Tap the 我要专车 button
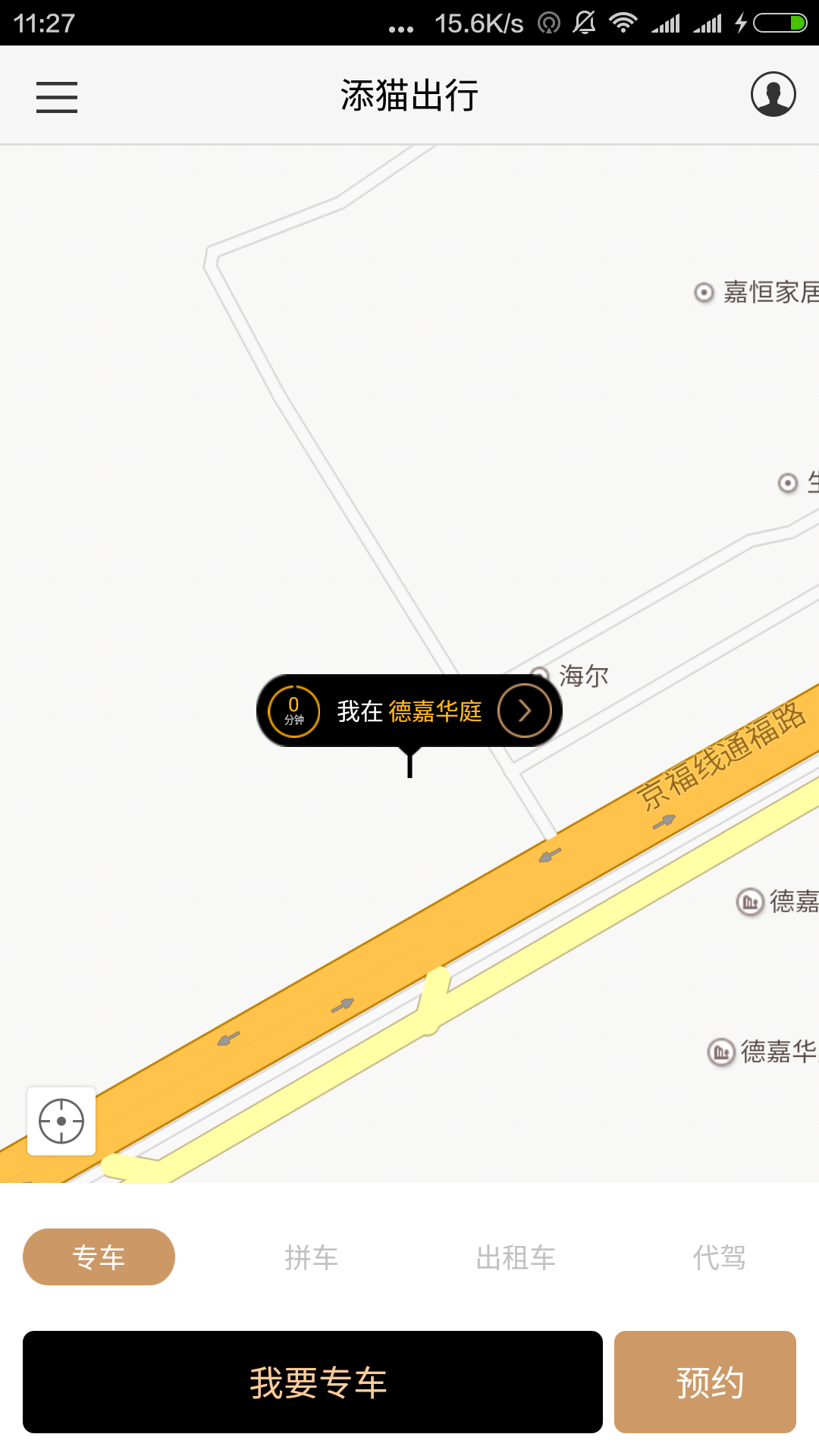 [x=312, y=1382]
